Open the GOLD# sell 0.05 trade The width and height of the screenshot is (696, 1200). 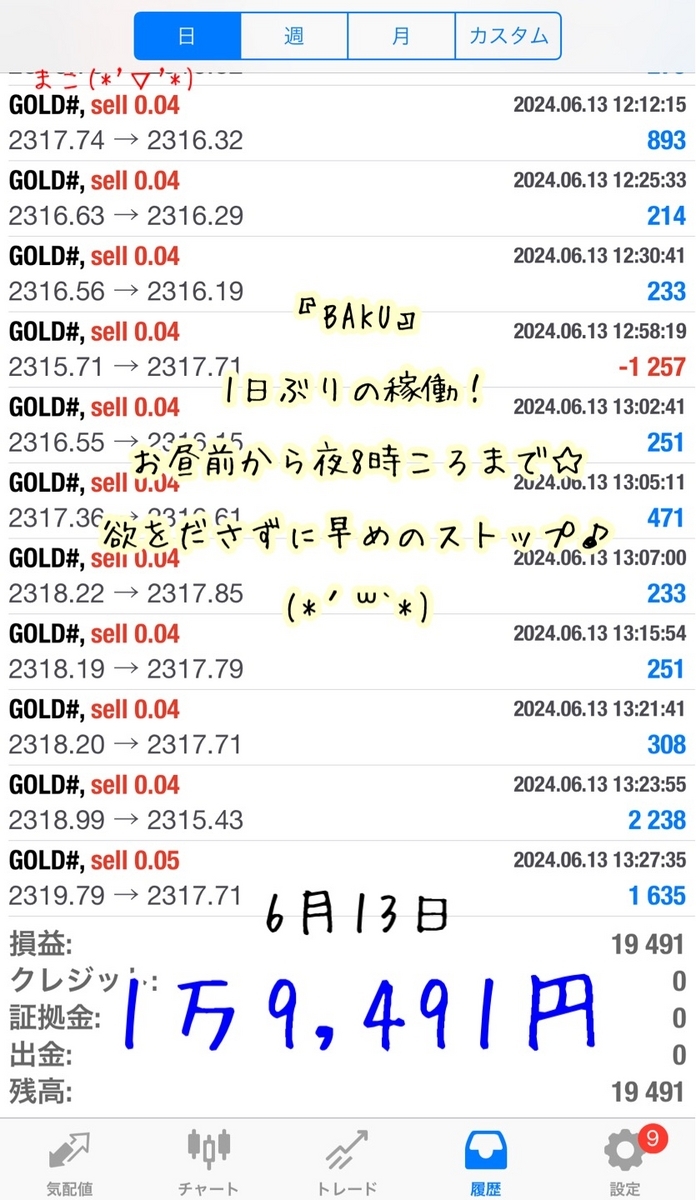347,878
